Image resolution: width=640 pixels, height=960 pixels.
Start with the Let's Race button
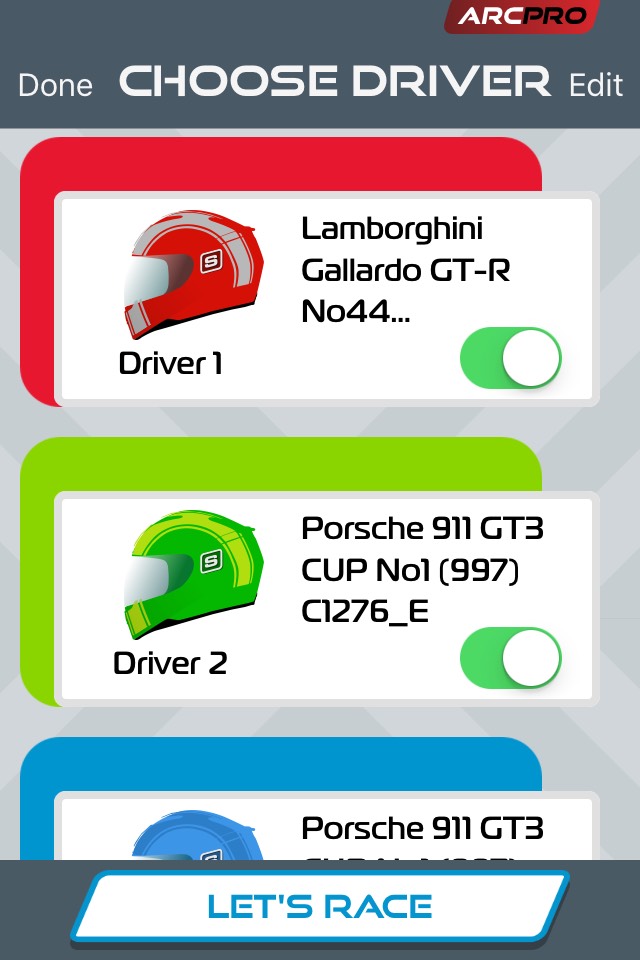pyautogui.click(x=320, y=907)
